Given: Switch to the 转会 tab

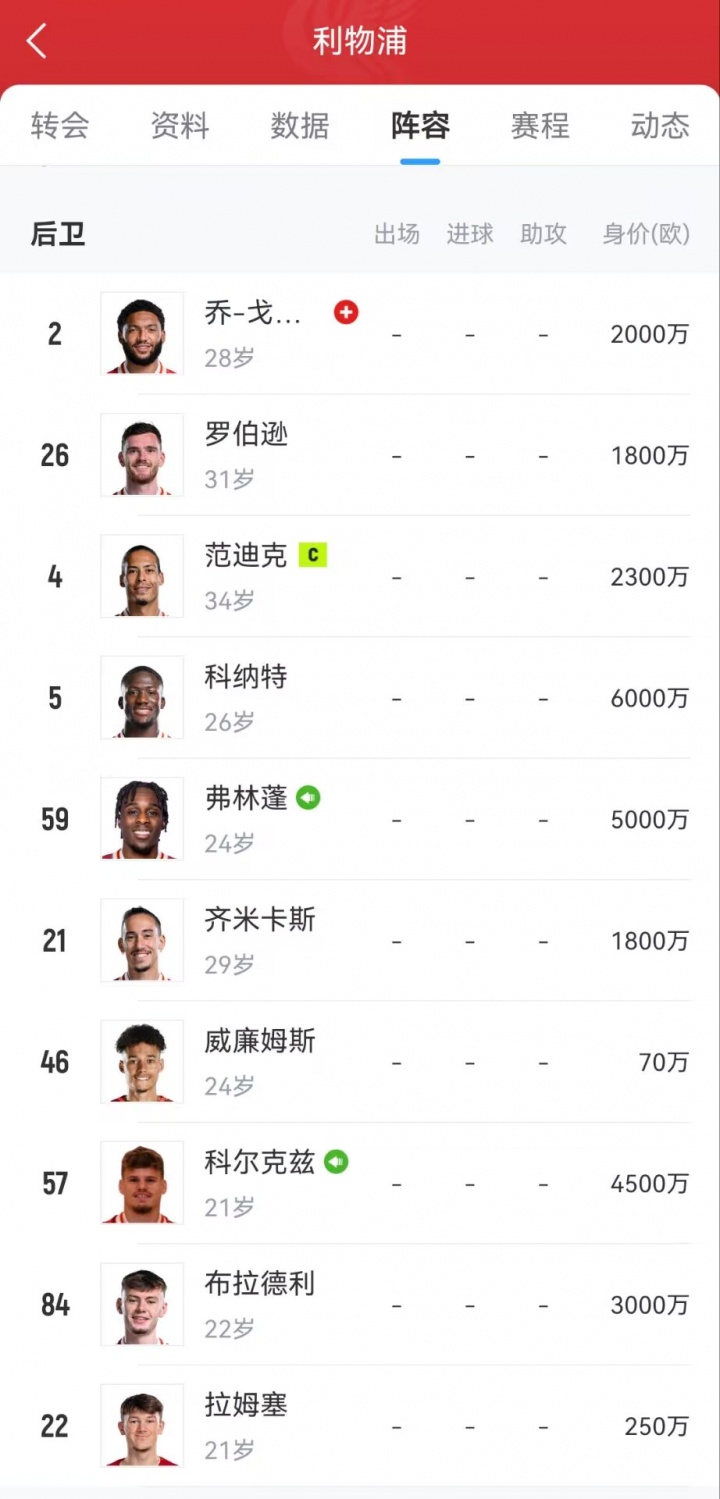Looking at the screenshot, I should [60, 126].
